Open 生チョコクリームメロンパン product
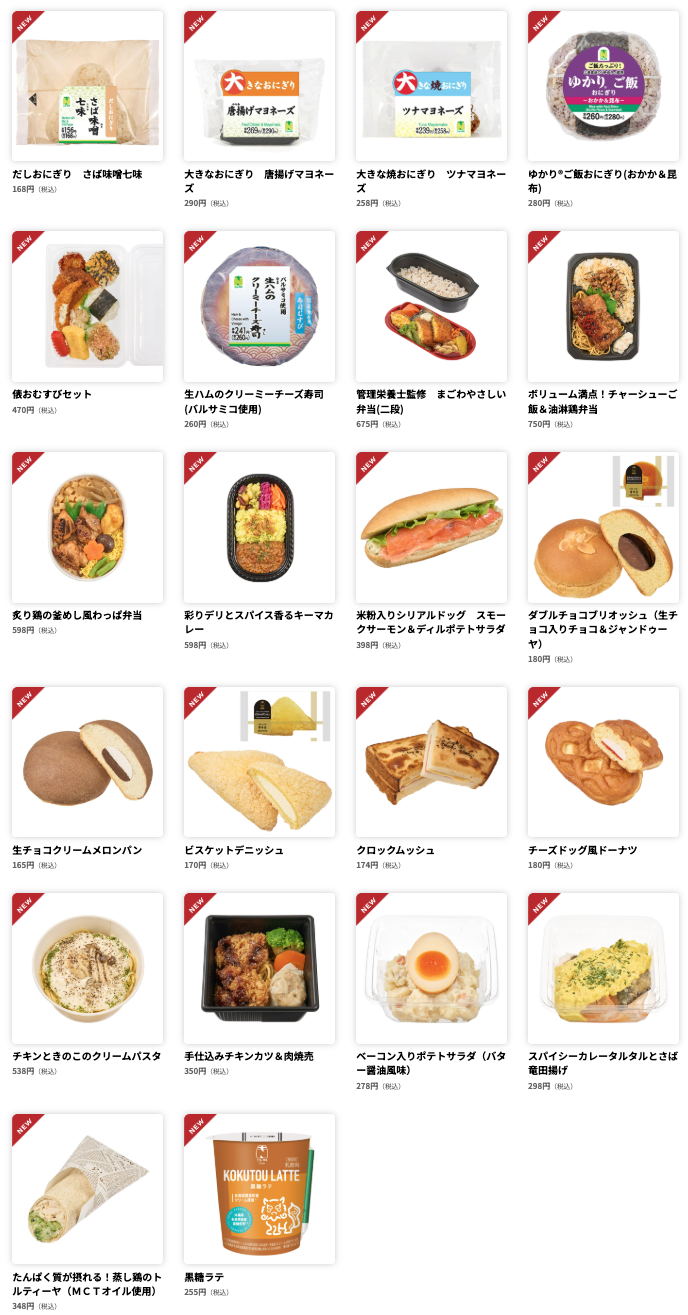The width and height of the screenshot is (688, 1315). [87, 762]
